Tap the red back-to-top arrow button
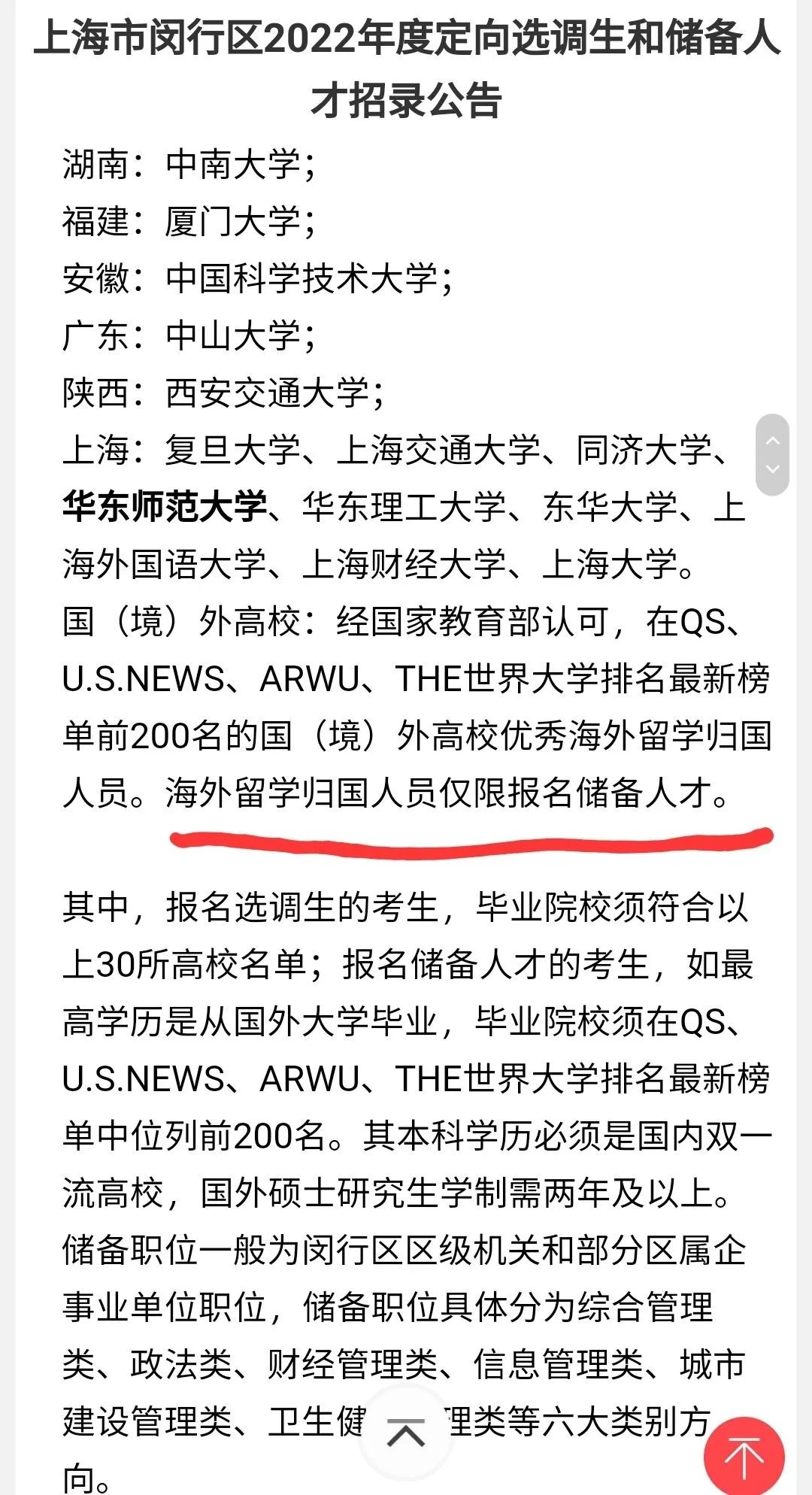 click(744, 1457)
